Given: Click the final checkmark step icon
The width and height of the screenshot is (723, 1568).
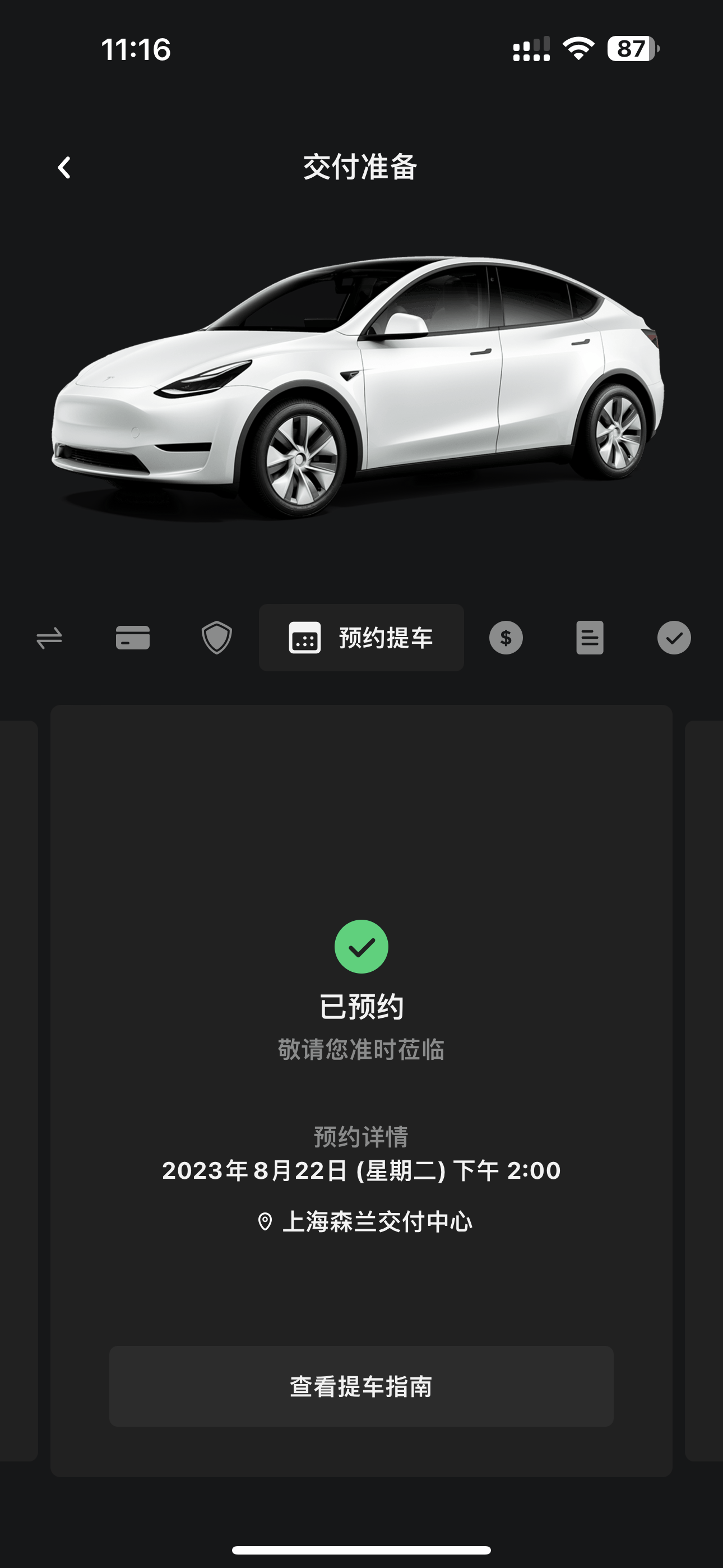Looking at the screenshot, I should click(x=673, y=637).
